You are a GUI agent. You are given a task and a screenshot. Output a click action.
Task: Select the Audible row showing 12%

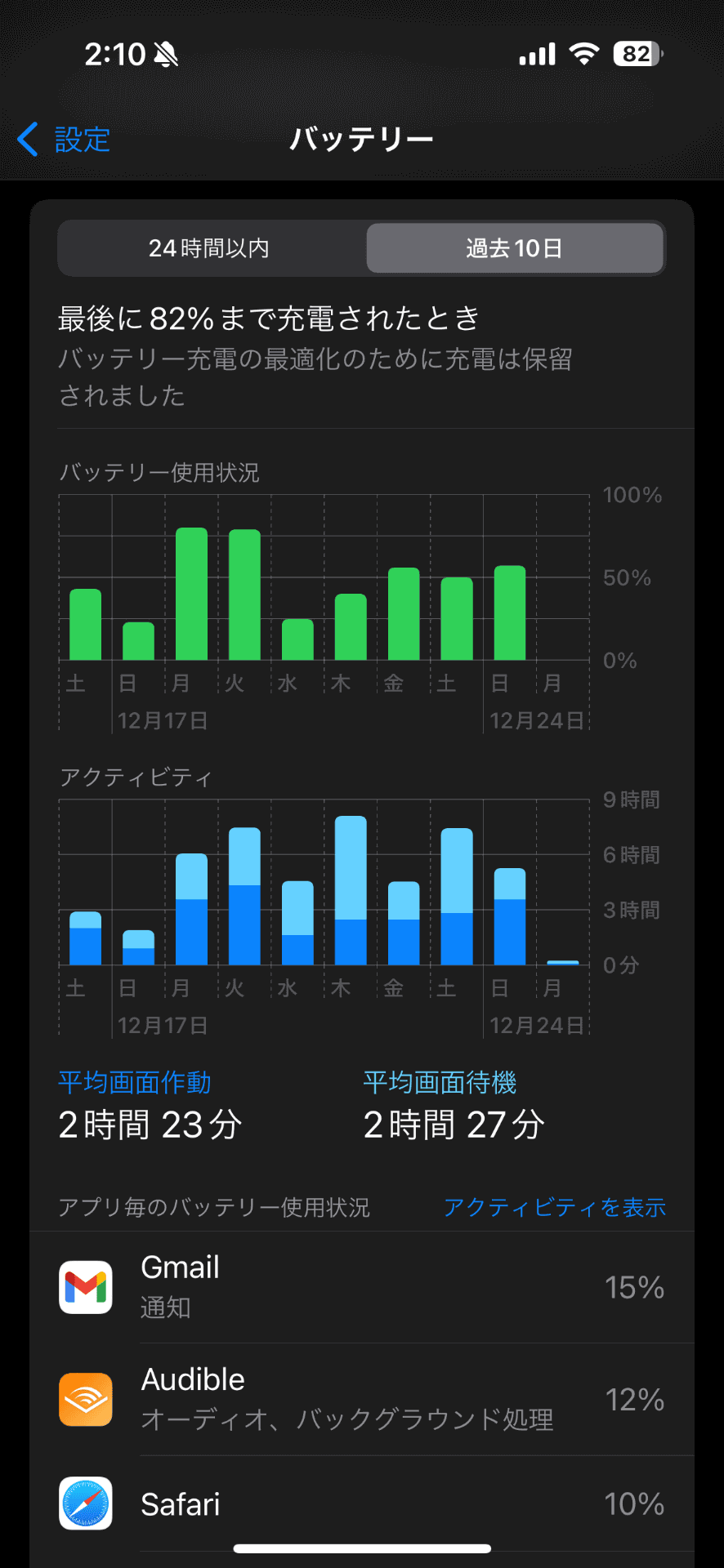point(362,1400)
